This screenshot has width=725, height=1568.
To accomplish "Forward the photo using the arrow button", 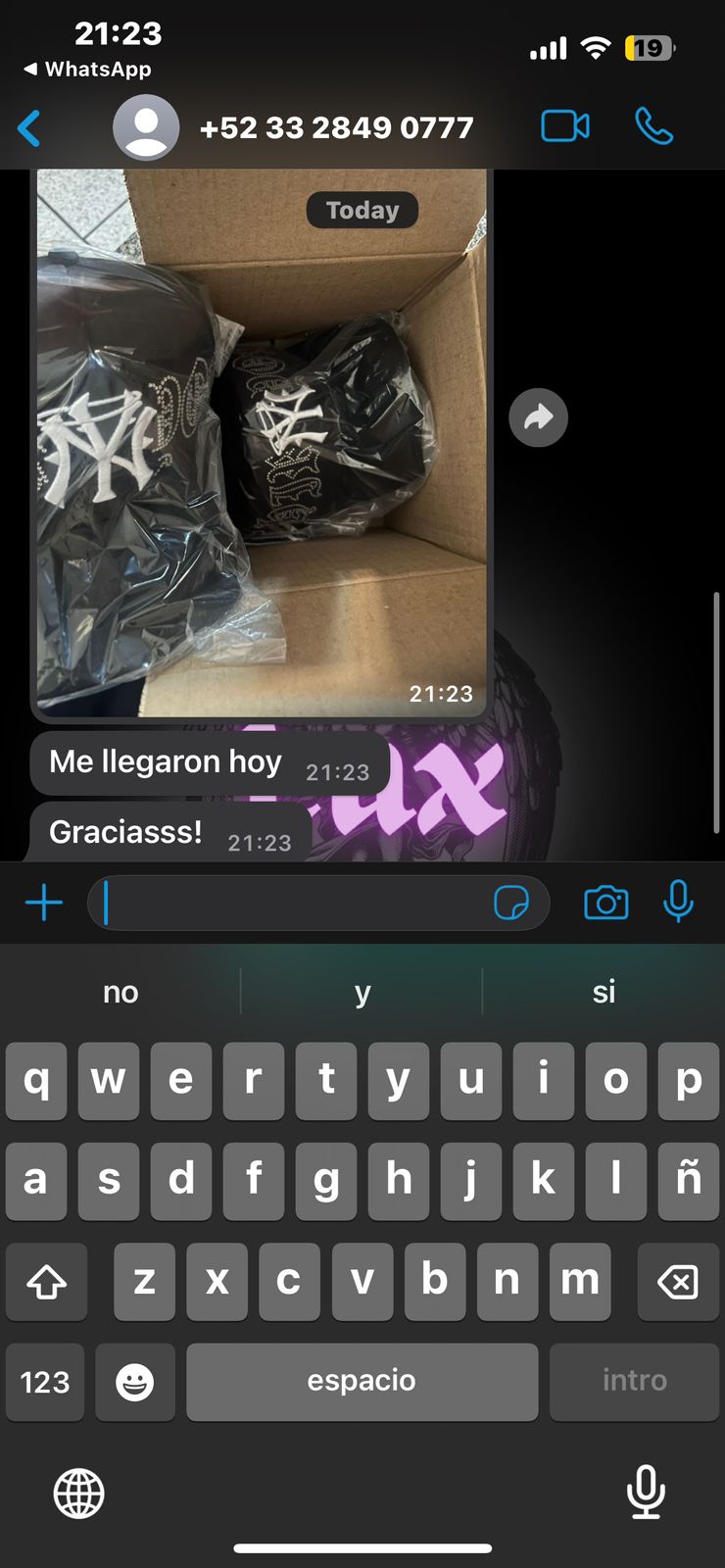I will coord(538,418).
